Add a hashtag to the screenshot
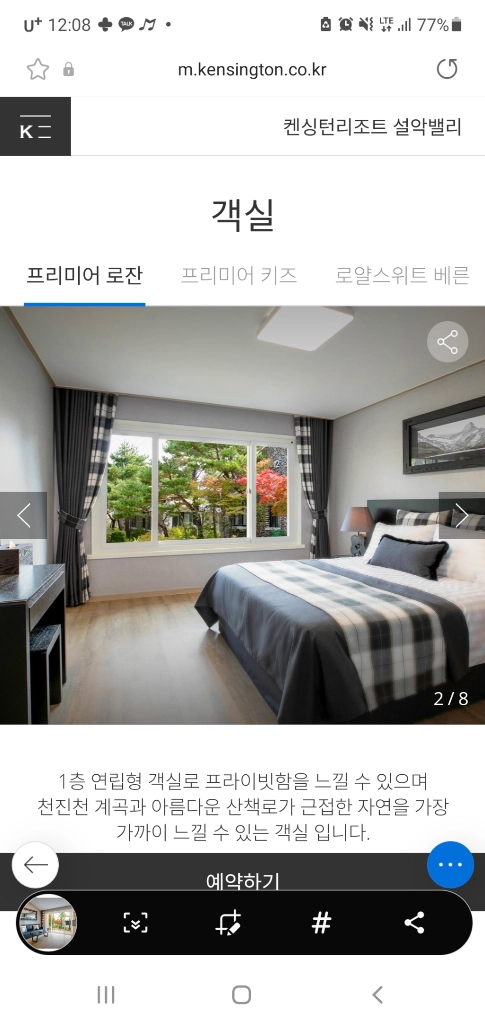Viewport: 485px width, 1024px height. pos(321,923)
